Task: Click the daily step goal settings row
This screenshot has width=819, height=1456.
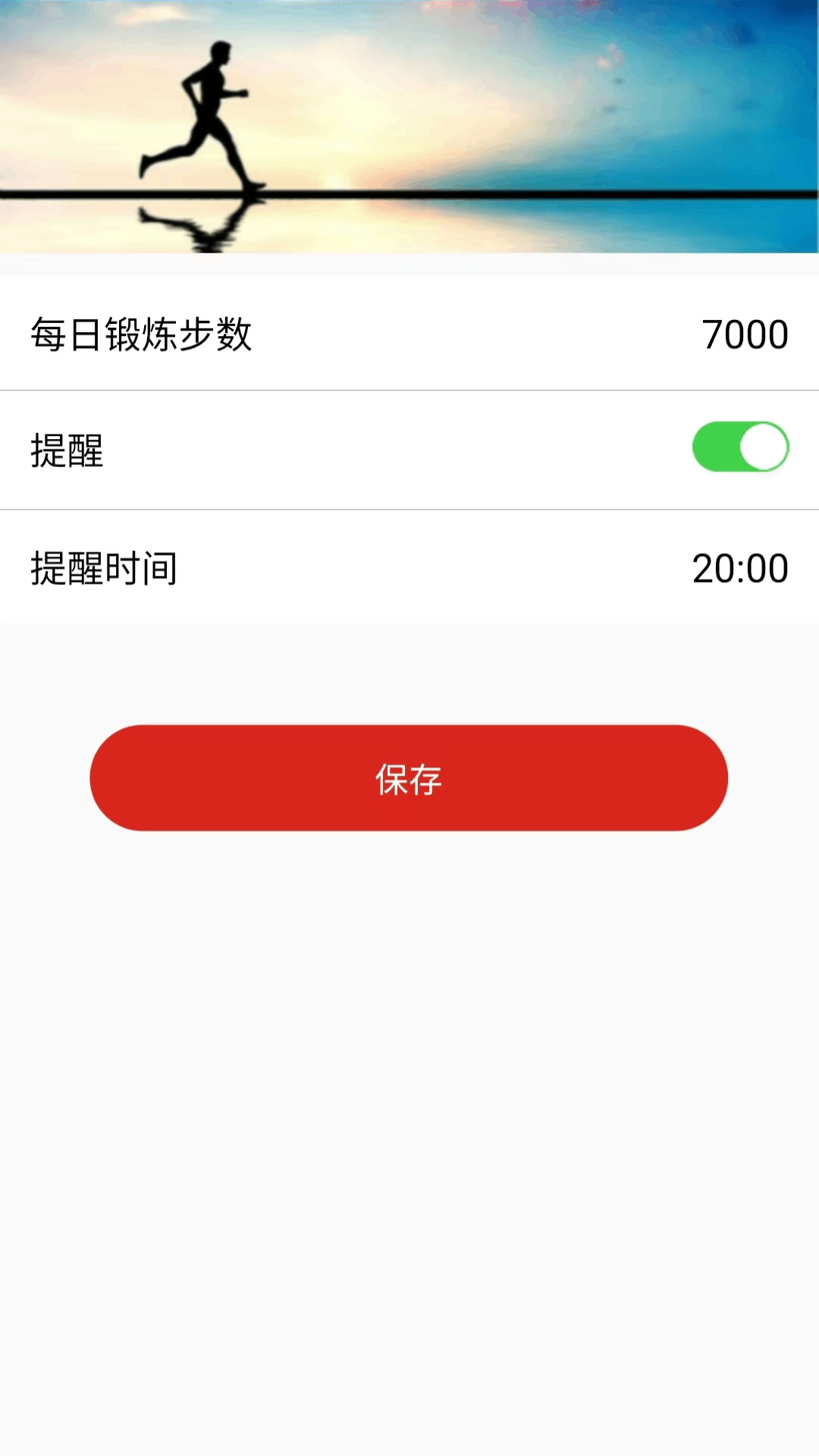Action: (409, 334)
